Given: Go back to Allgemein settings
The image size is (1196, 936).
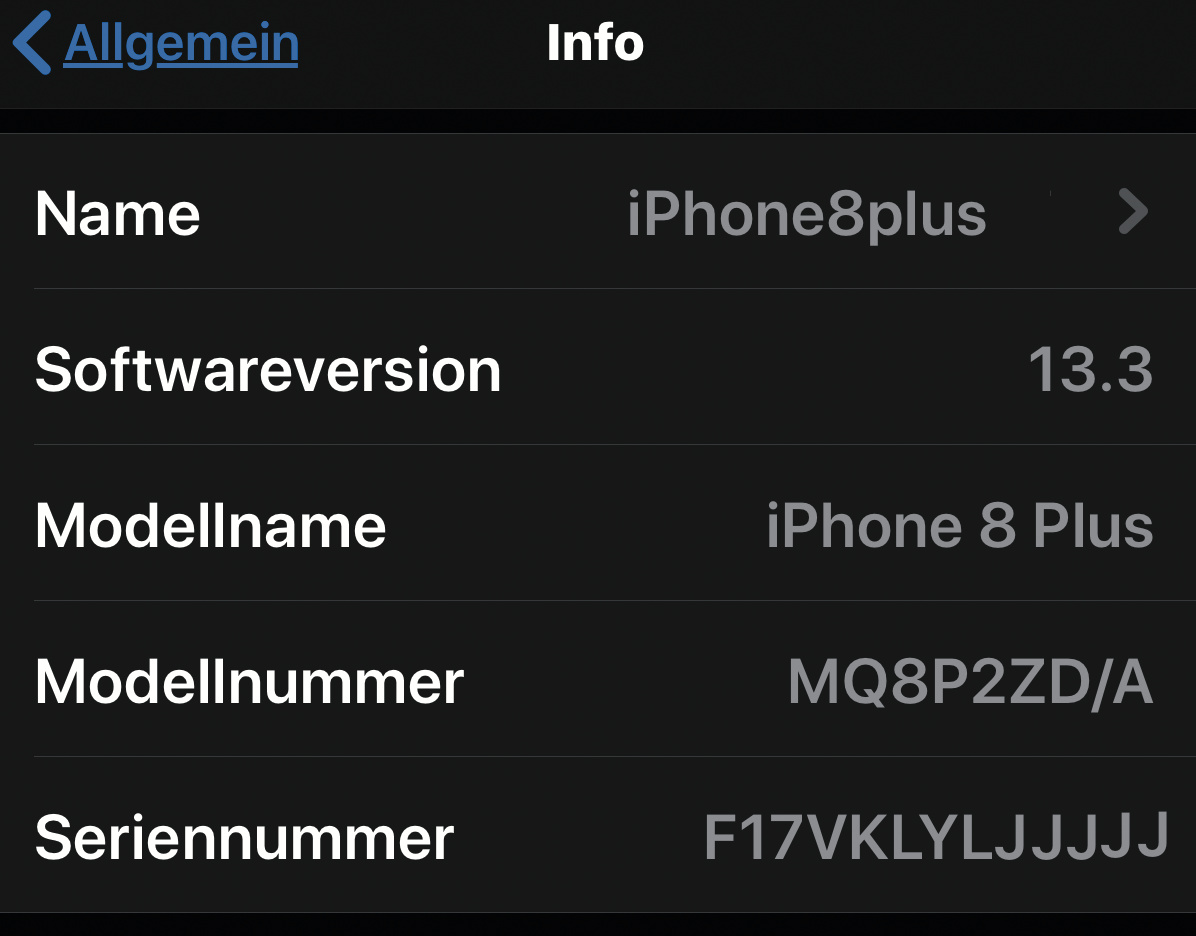Looking at the screenshot, I should 160,45.
